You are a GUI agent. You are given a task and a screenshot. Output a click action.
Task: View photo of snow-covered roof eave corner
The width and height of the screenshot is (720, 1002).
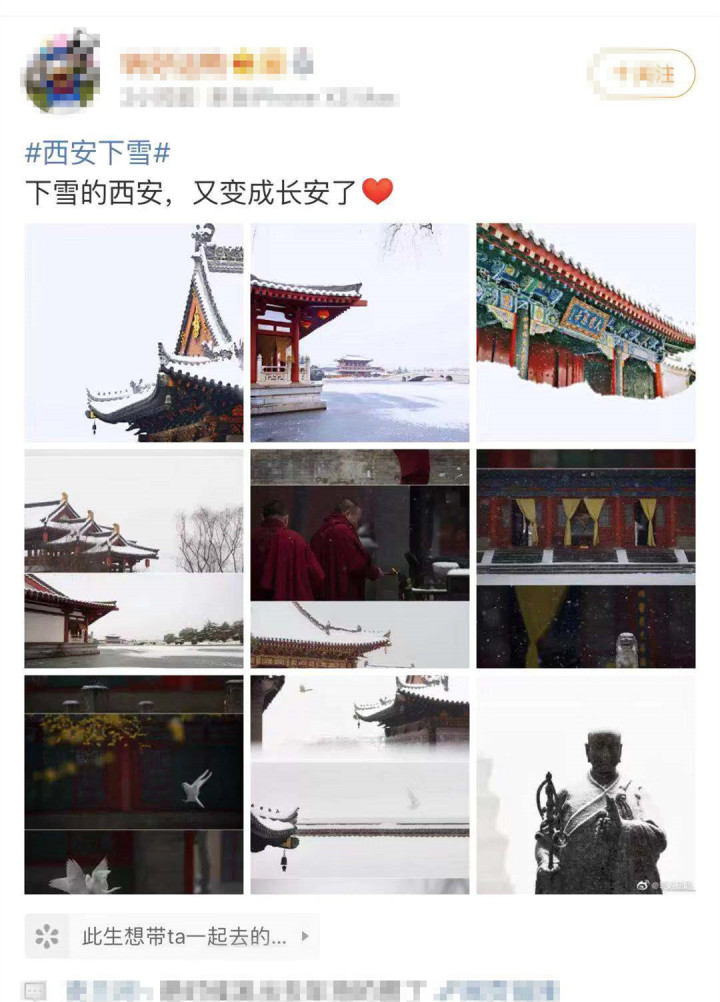pos(134,332)
